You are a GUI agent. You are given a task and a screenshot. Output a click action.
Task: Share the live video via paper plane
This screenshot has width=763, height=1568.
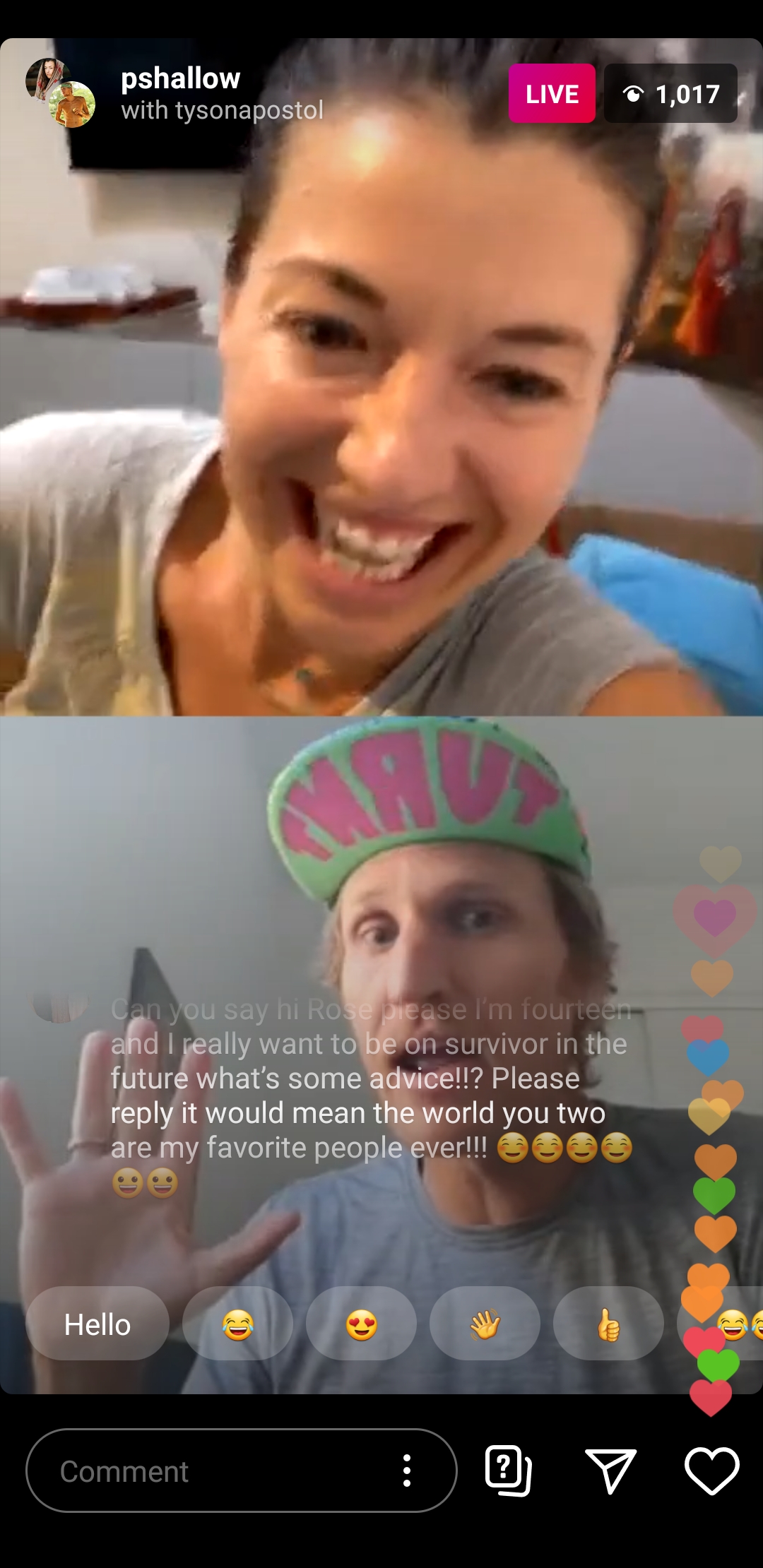point(610,1471)
